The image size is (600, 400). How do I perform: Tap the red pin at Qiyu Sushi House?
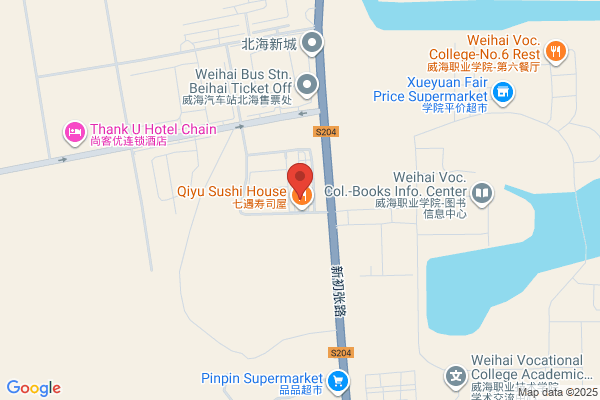[300, 179]
